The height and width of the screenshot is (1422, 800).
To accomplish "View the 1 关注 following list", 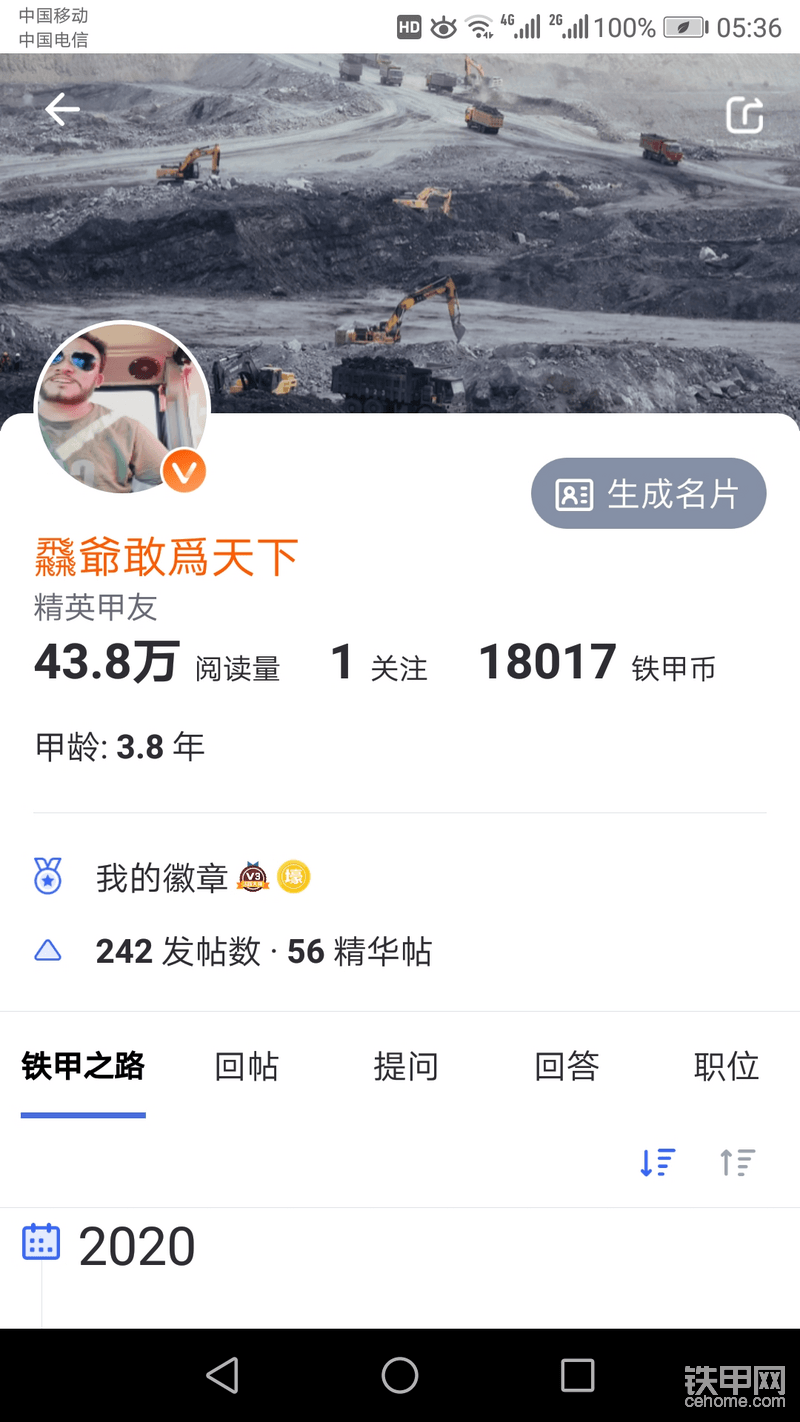I will pos(380,665).
